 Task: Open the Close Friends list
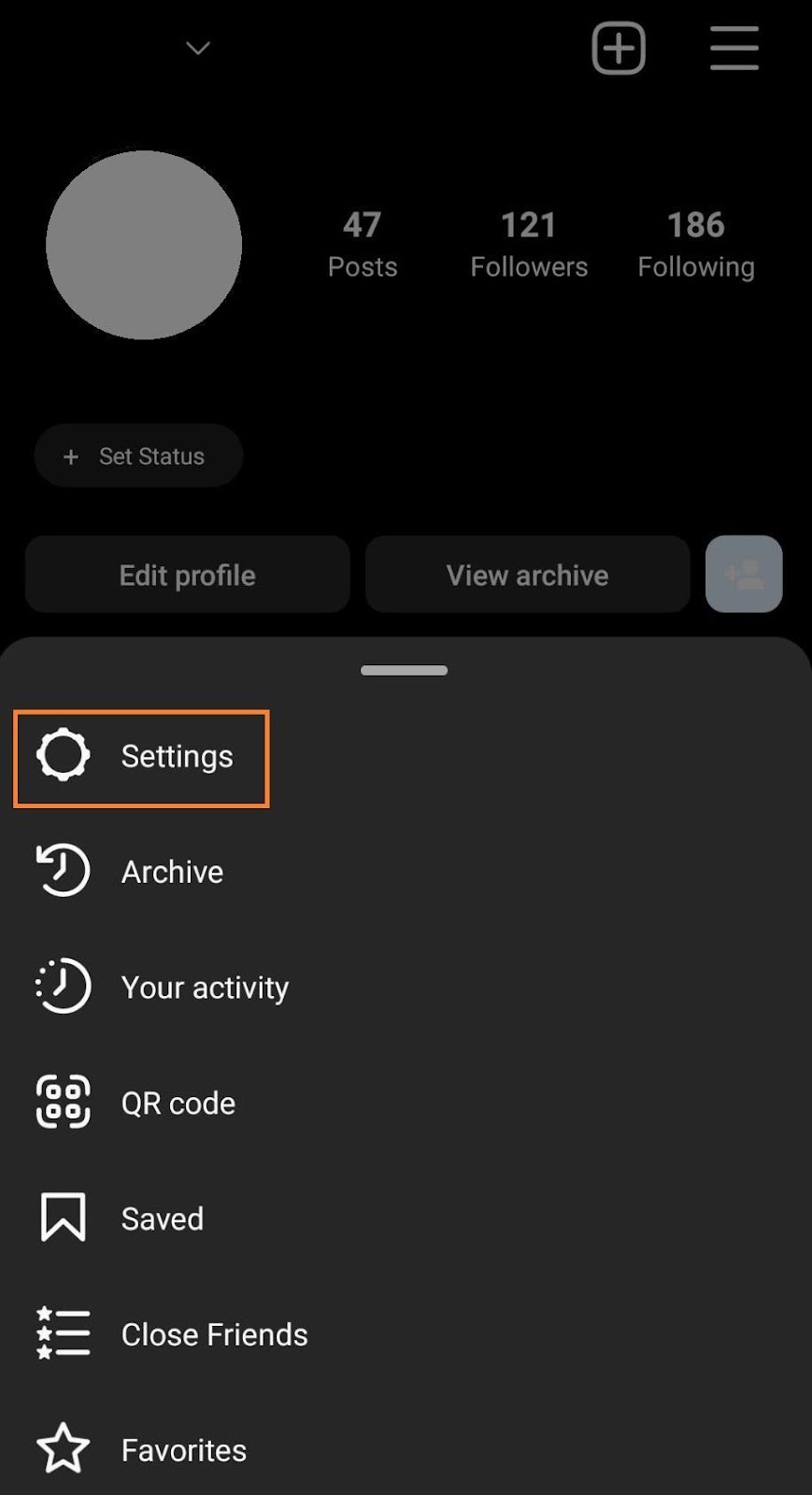[x=173, y=1334]
